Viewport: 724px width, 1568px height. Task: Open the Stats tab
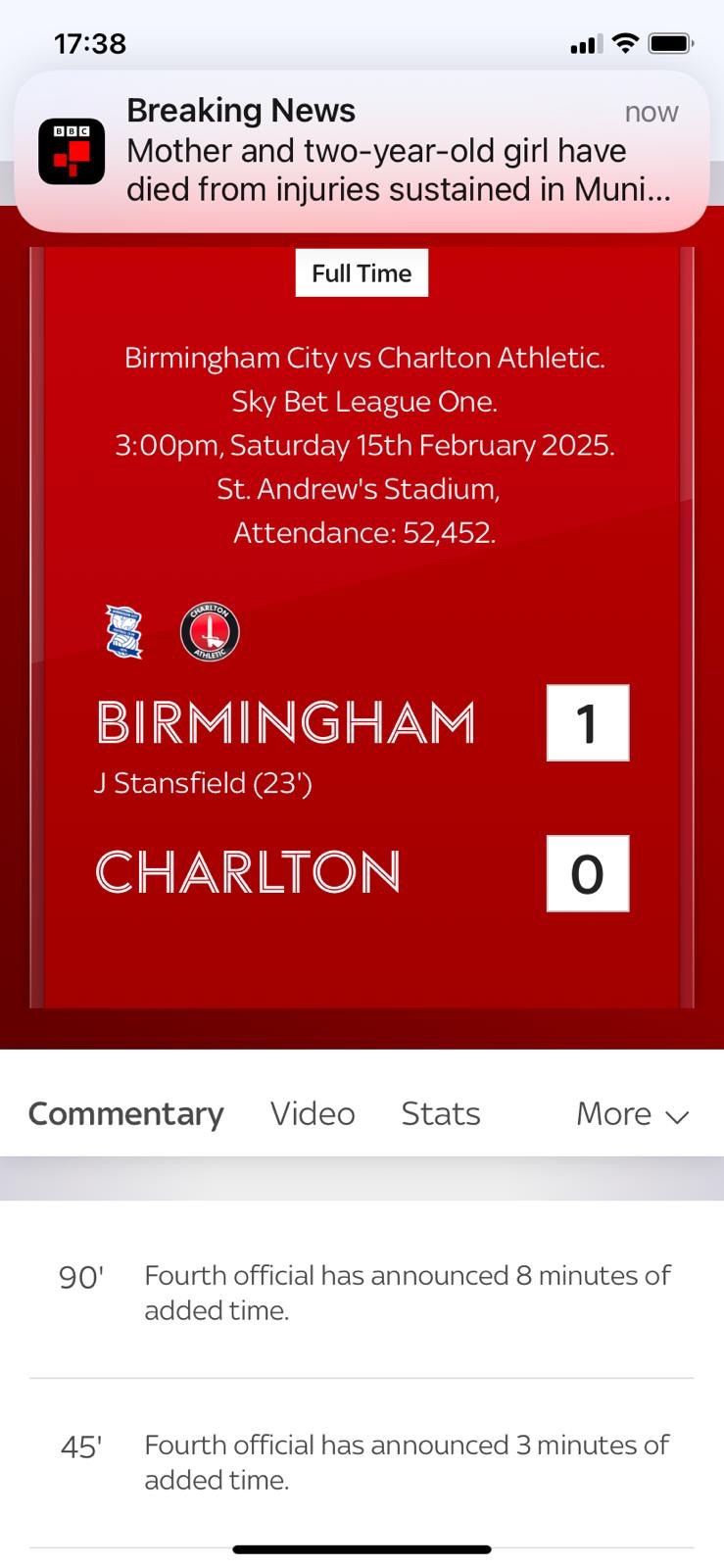pos(441,1114)
